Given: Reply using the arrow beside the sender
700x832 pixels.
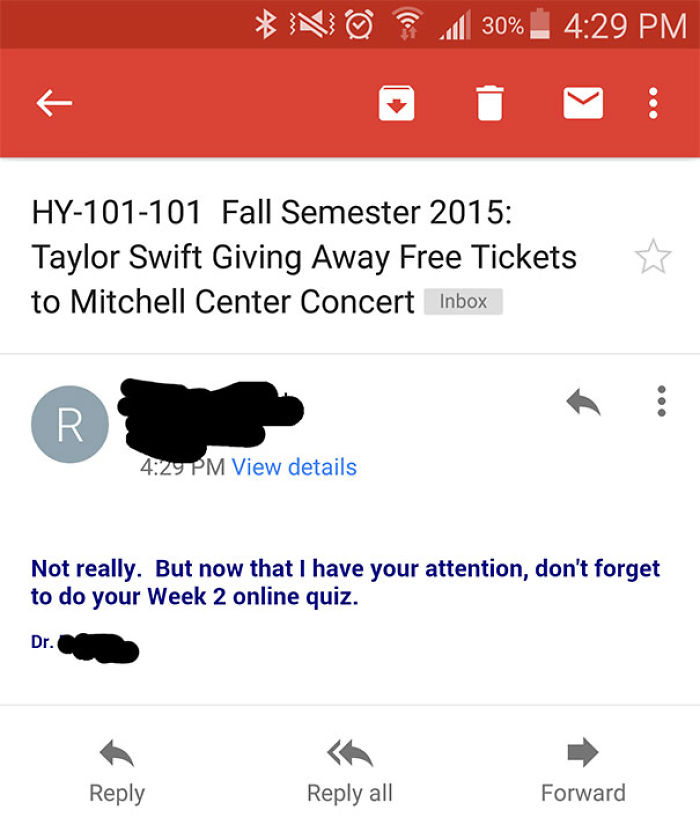Looking at the screenshot, I should pyautogui.click(x=584, y=402).
